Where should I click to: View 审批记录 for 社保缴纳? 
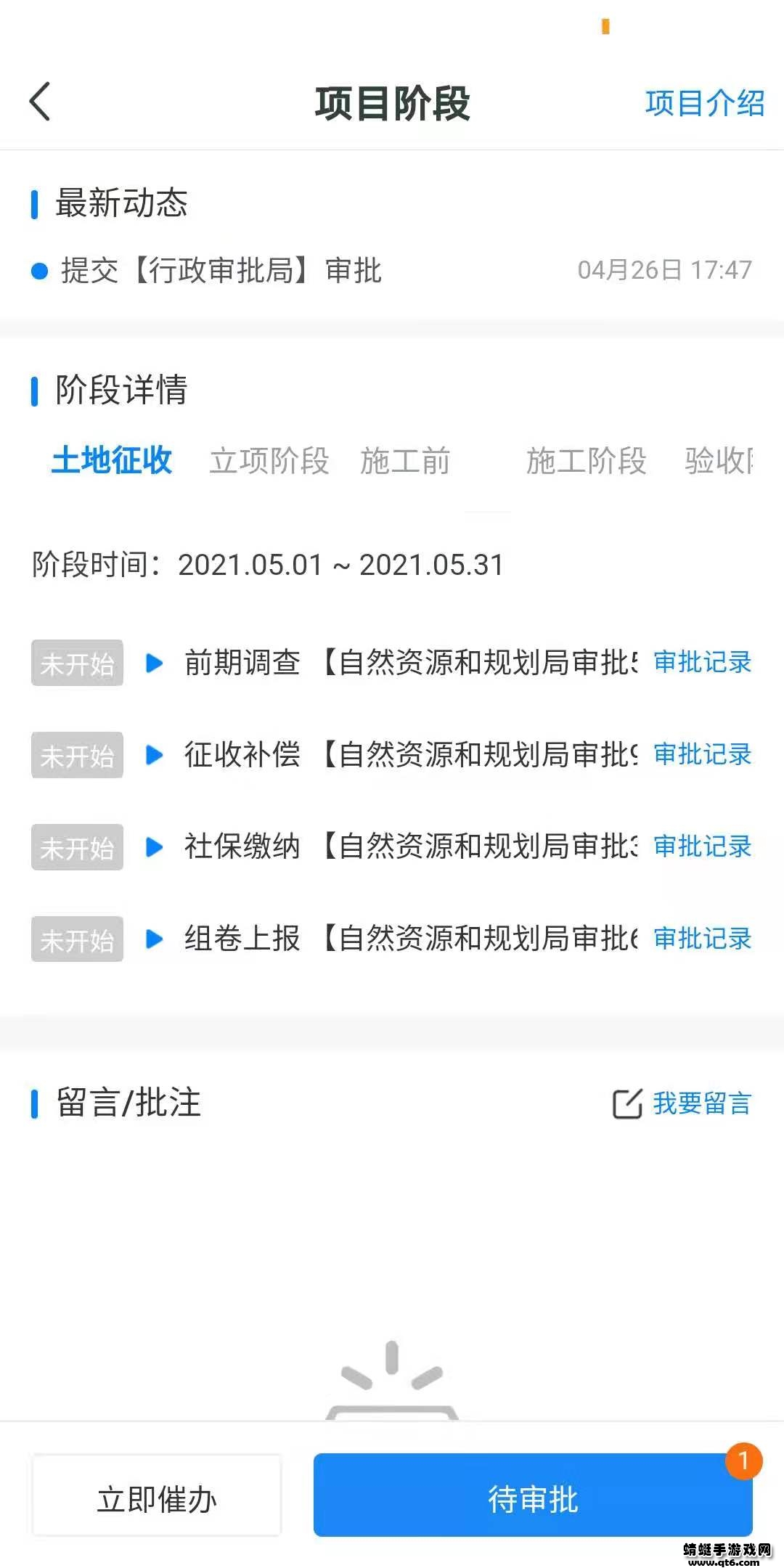pyautogui.click(x=702, y=846)
